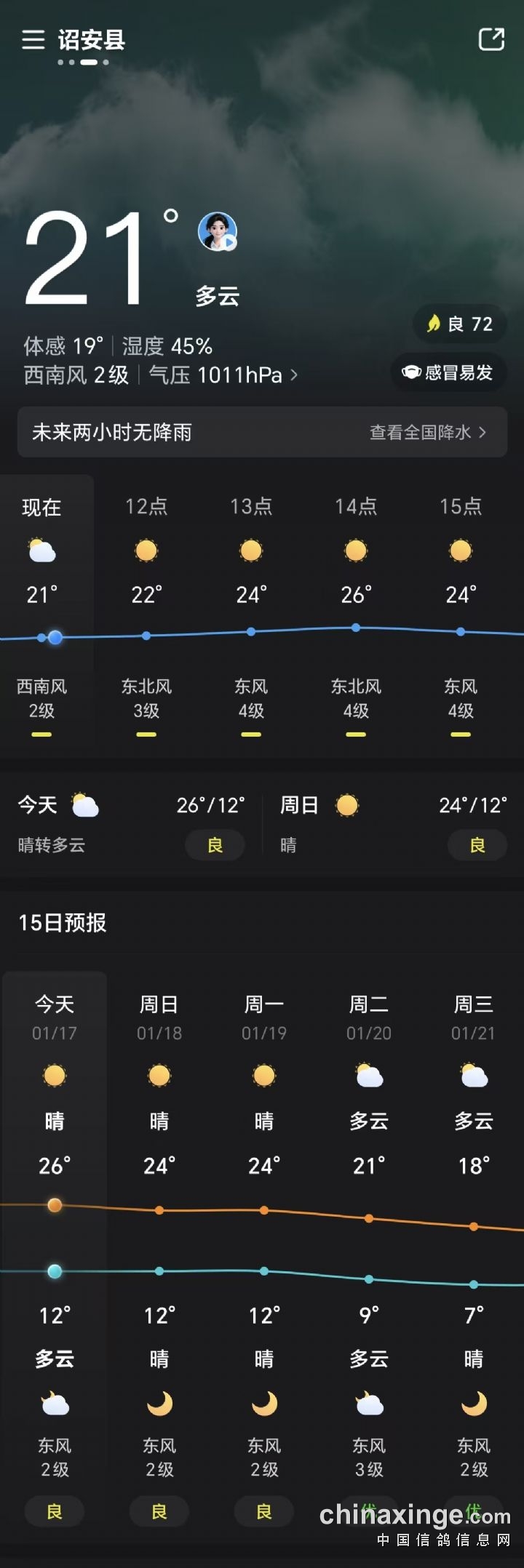Open air quality 良 72 details
Viewport: 524px width, 1568px height.
pyautogui.click(x=460, y=324)
